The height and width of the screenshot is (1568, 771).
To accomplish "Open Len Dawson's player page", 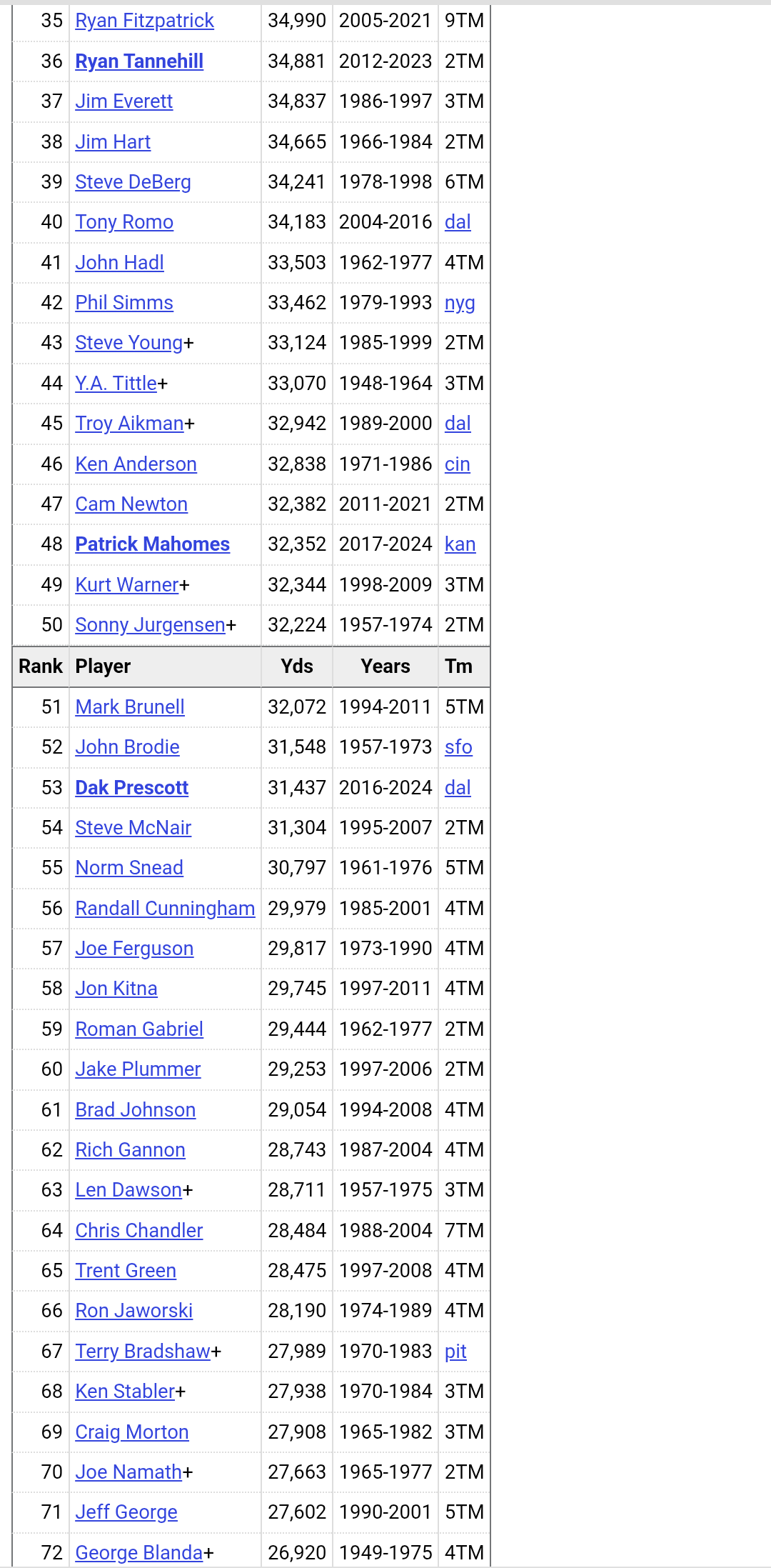I will tap(128, 1190).
